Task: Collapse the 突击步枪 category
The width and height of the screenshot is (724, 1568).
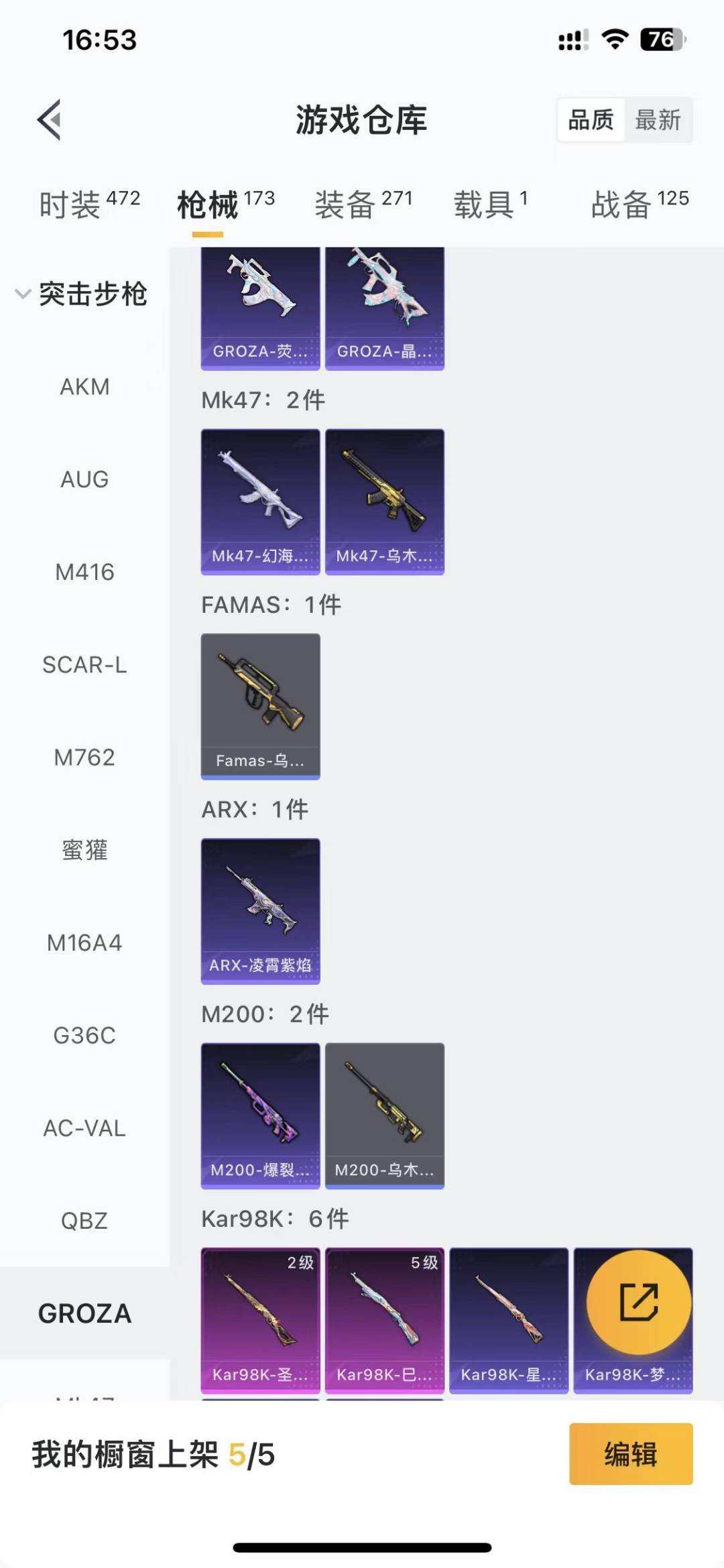Action: pyautogui.click(x=23, y=294)
